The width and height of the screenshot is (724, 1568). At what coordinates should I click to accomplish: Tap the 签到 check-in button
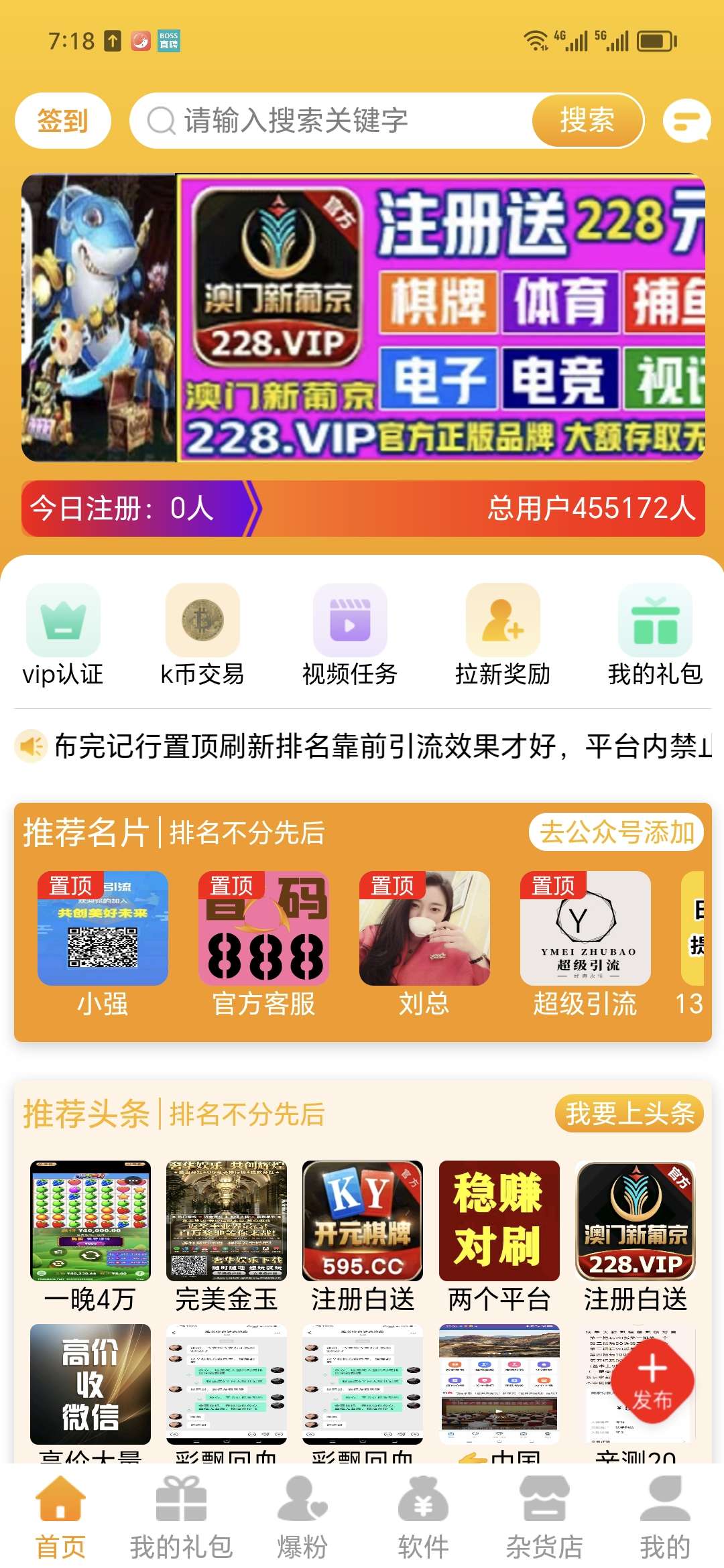click(x=62, y=121)
